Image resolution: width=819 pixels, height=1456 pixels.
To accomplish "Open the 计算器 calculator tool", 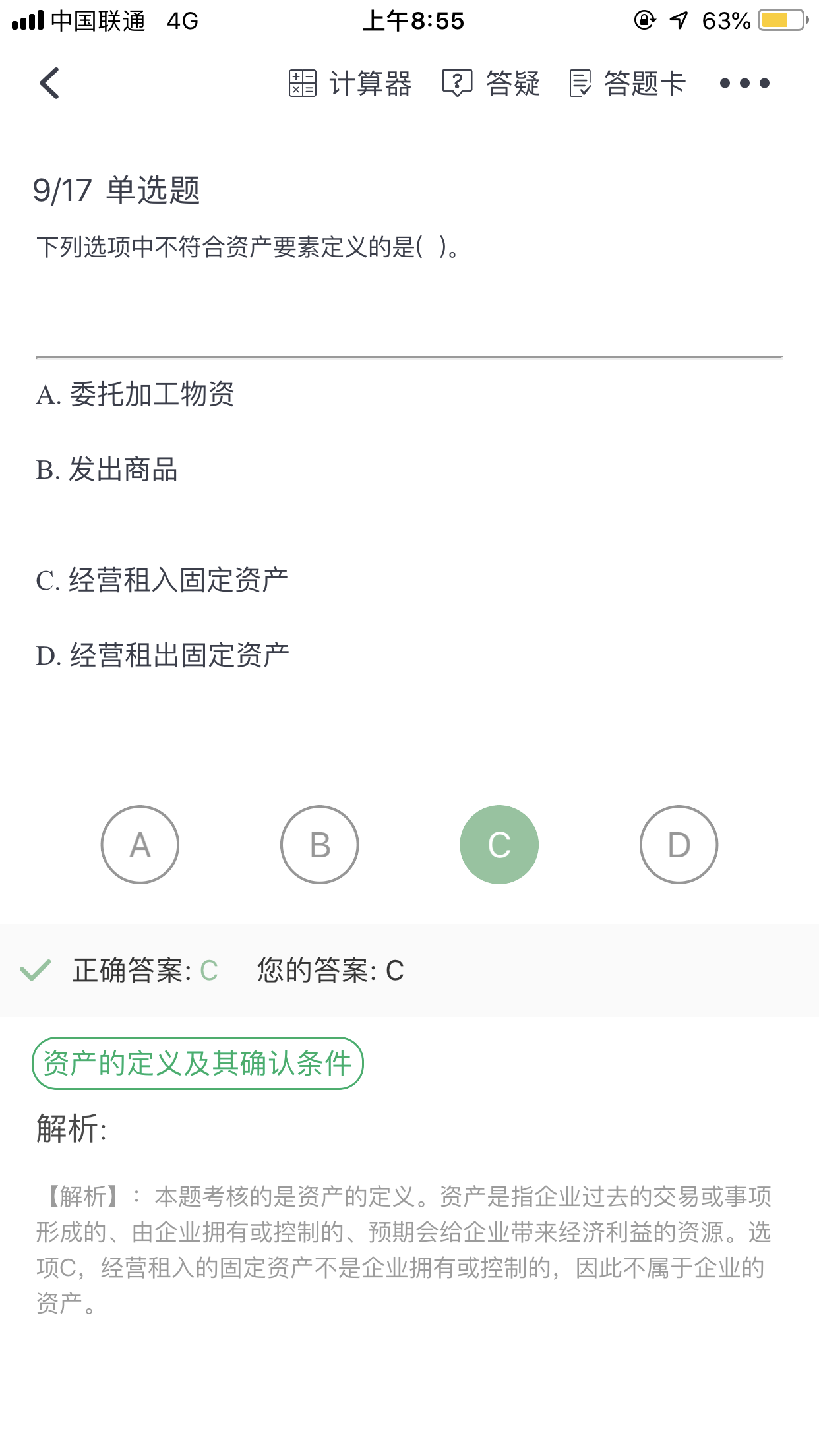I will (349, 84).
